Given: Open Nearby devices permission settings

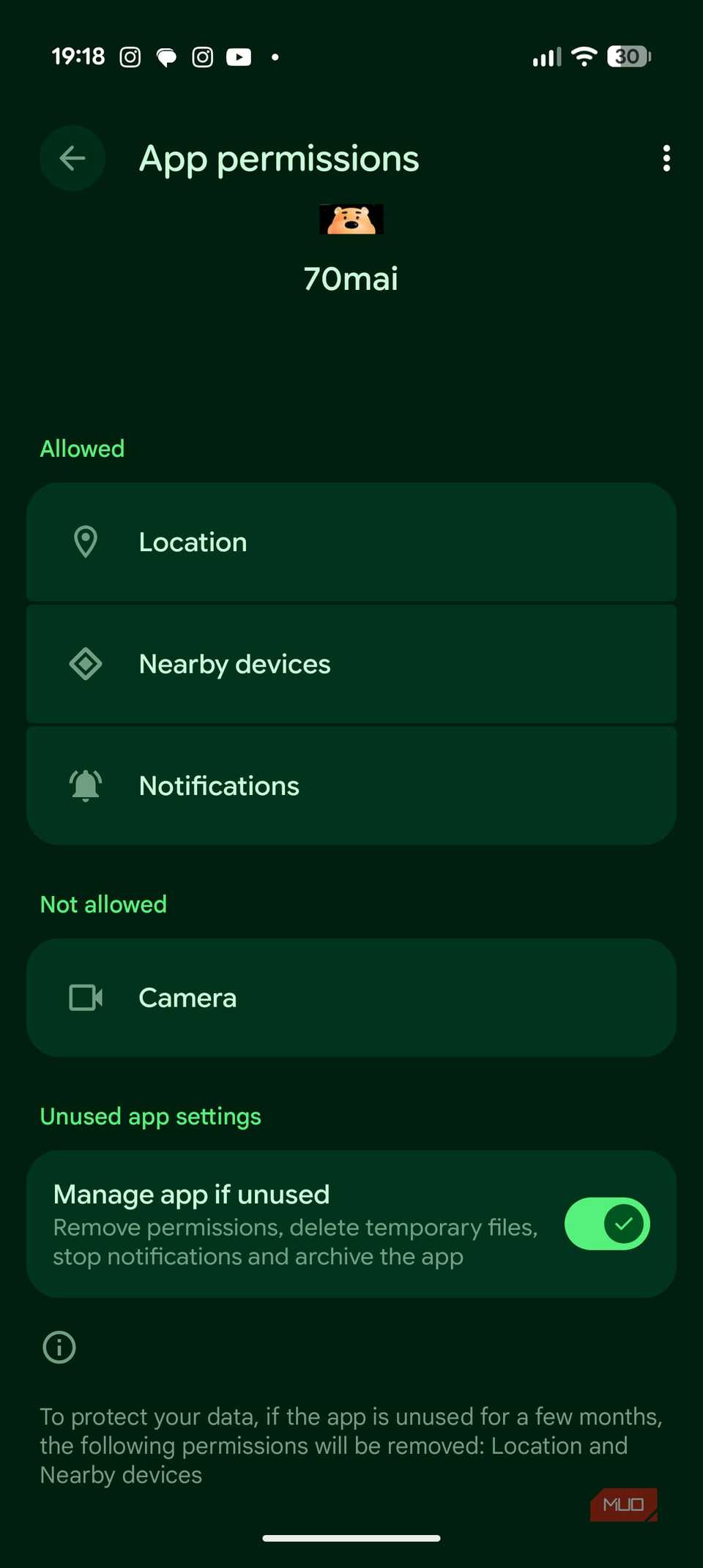Looking at the screenshot, I should 351,664.
